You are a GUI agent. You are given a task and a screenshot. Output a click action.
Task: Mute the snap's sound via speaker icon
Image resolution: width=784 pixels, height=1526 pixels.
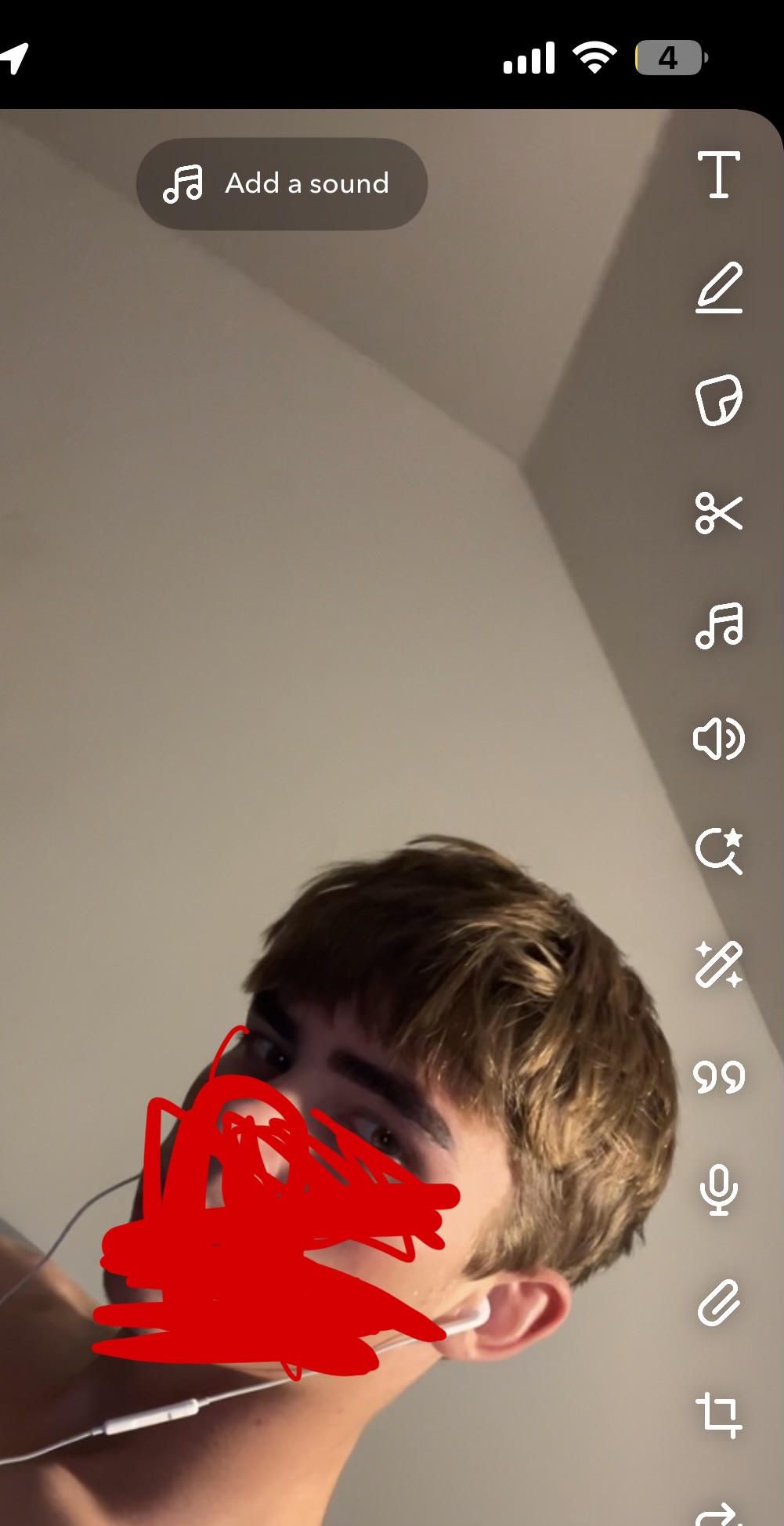coord(719,738)
